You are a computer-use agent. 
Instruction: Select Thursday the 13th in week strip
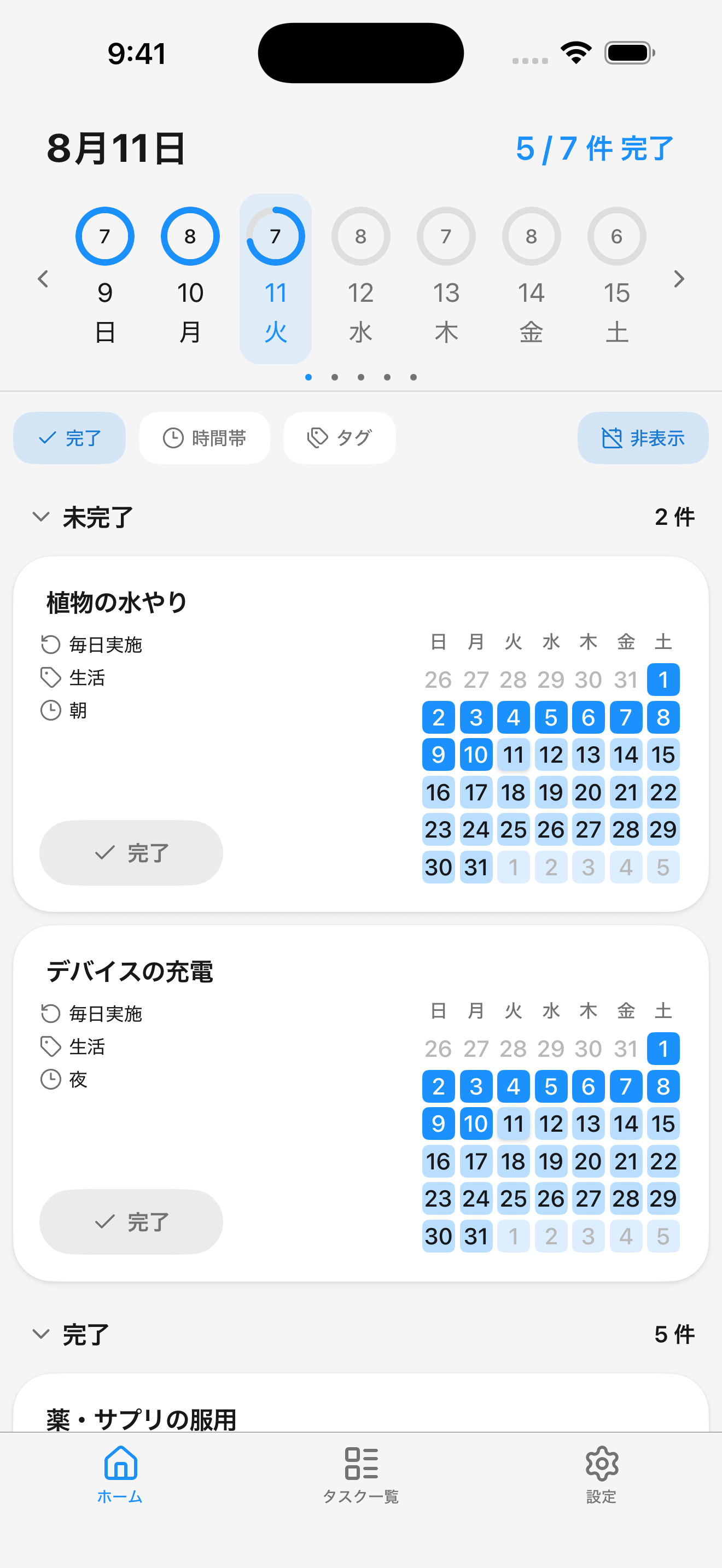coord(446,278)
